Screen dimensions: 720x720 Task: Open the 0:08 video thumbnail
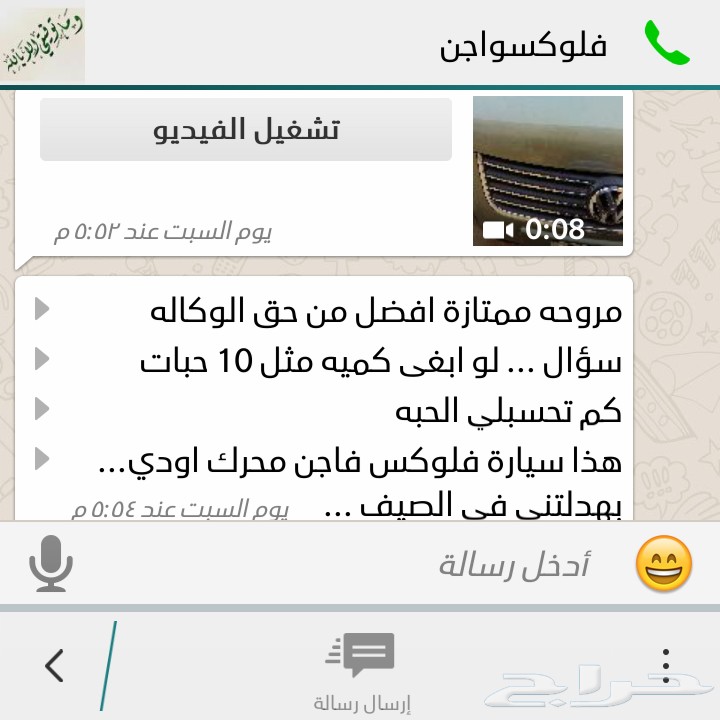547,170
